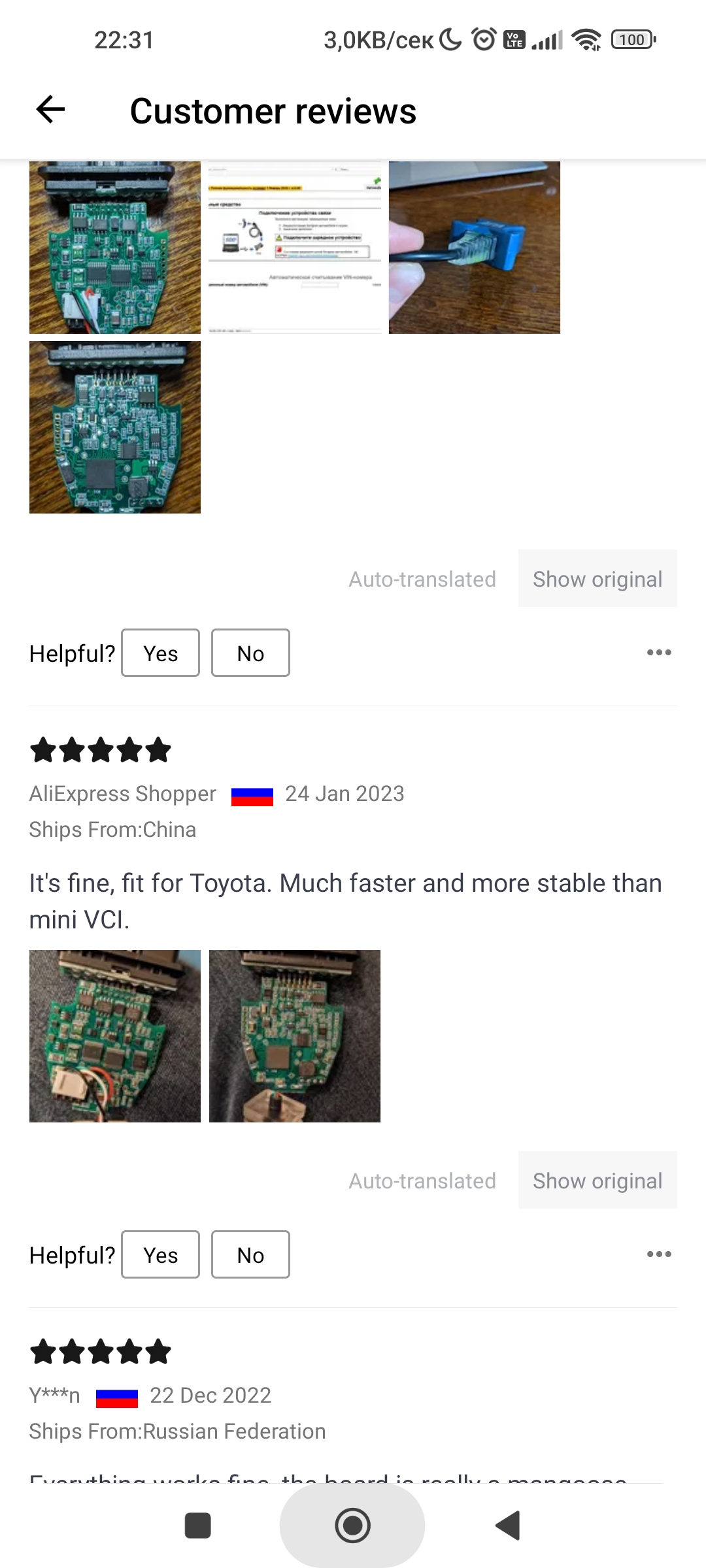Tap Yes for the 24 Jan 2023 review
706x1568 pixels.
160,1255
